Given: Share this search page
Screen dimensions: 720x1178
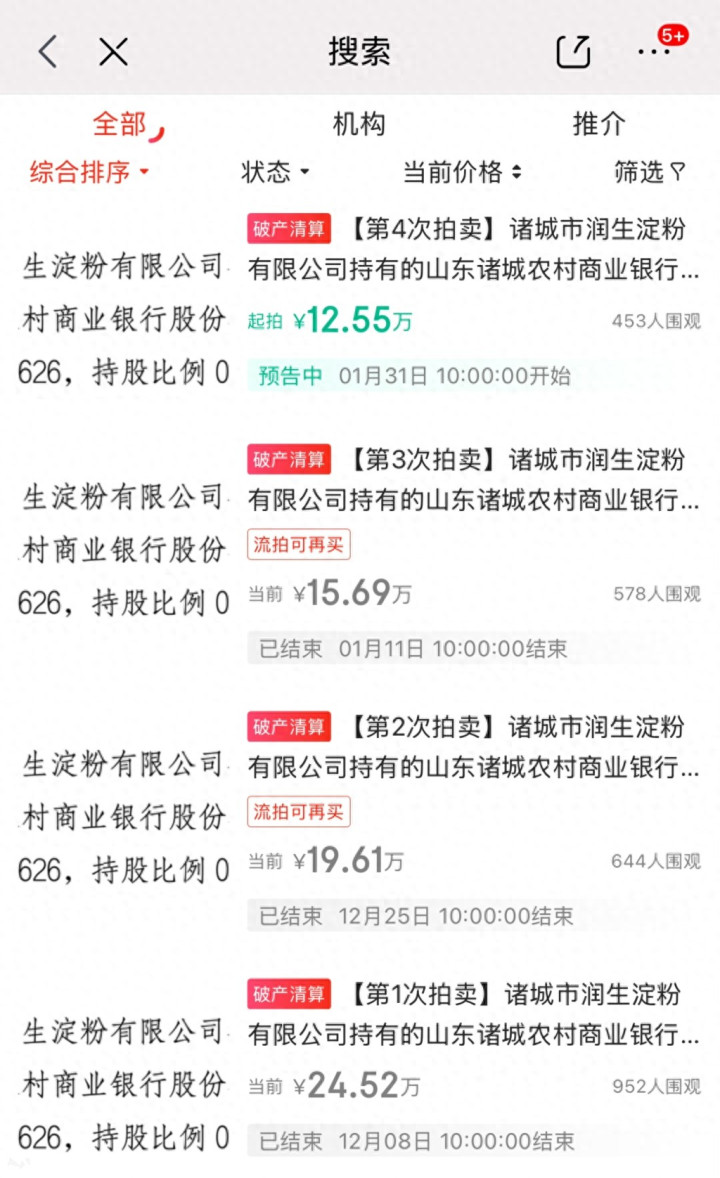Looking at the screenshot, I should [x=573, y=51].
